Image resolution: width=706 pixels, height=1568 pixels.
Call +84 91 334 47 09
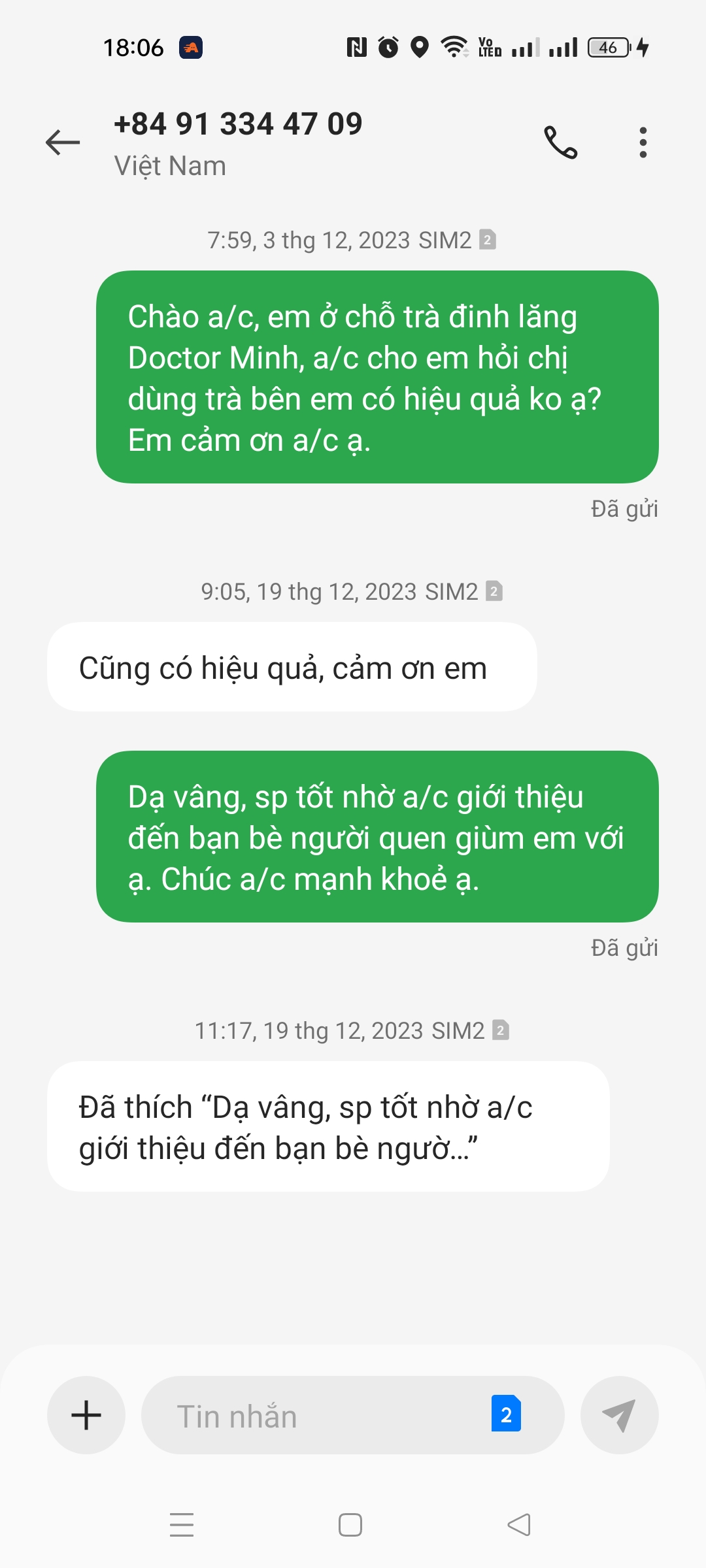pyautogui.click(x=561, y=142)
